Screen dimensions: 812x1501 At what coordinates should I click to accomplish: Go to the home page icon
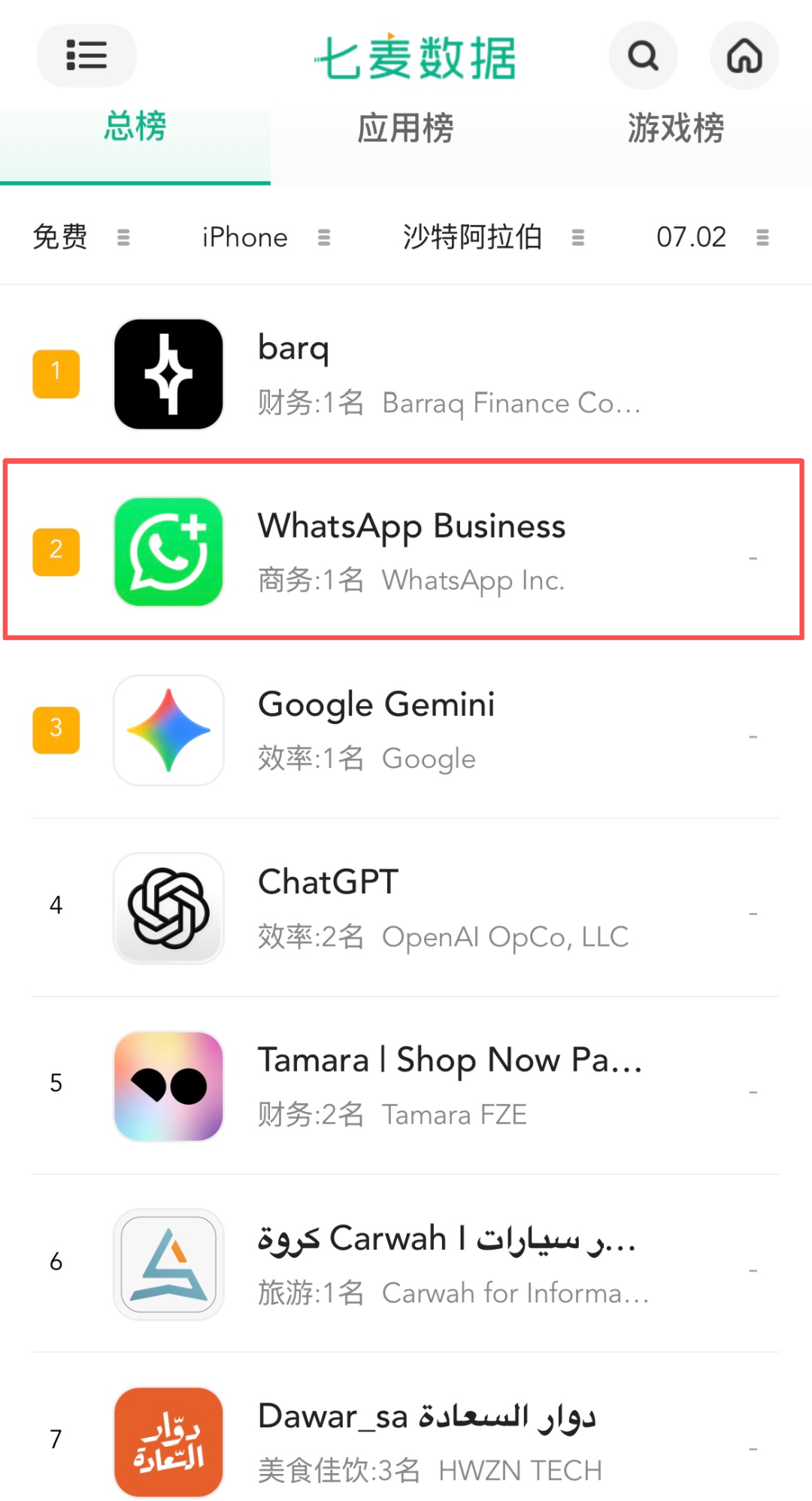tap(744, 56)
